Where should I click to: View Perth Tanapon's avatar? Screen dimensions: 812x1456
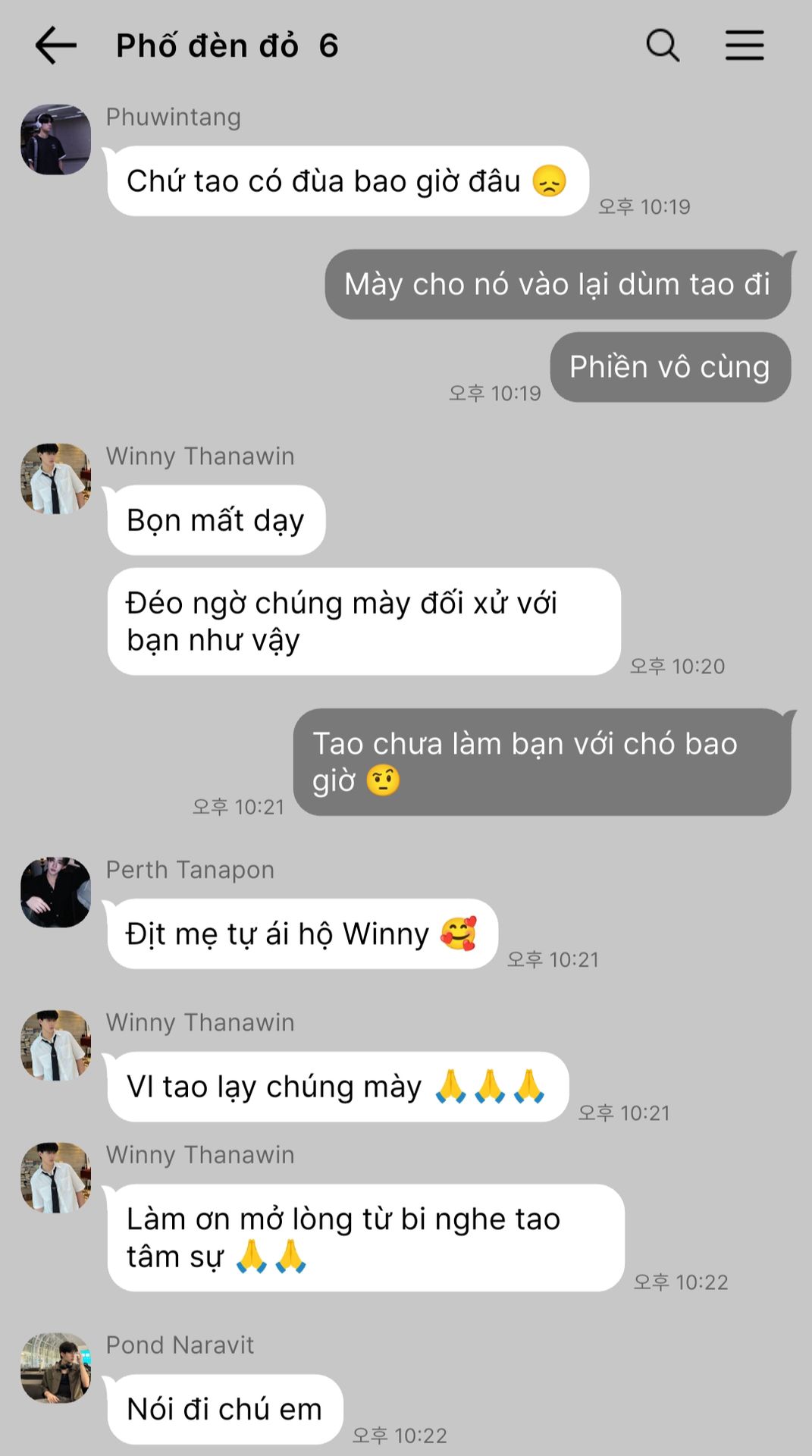pos(55,893)
